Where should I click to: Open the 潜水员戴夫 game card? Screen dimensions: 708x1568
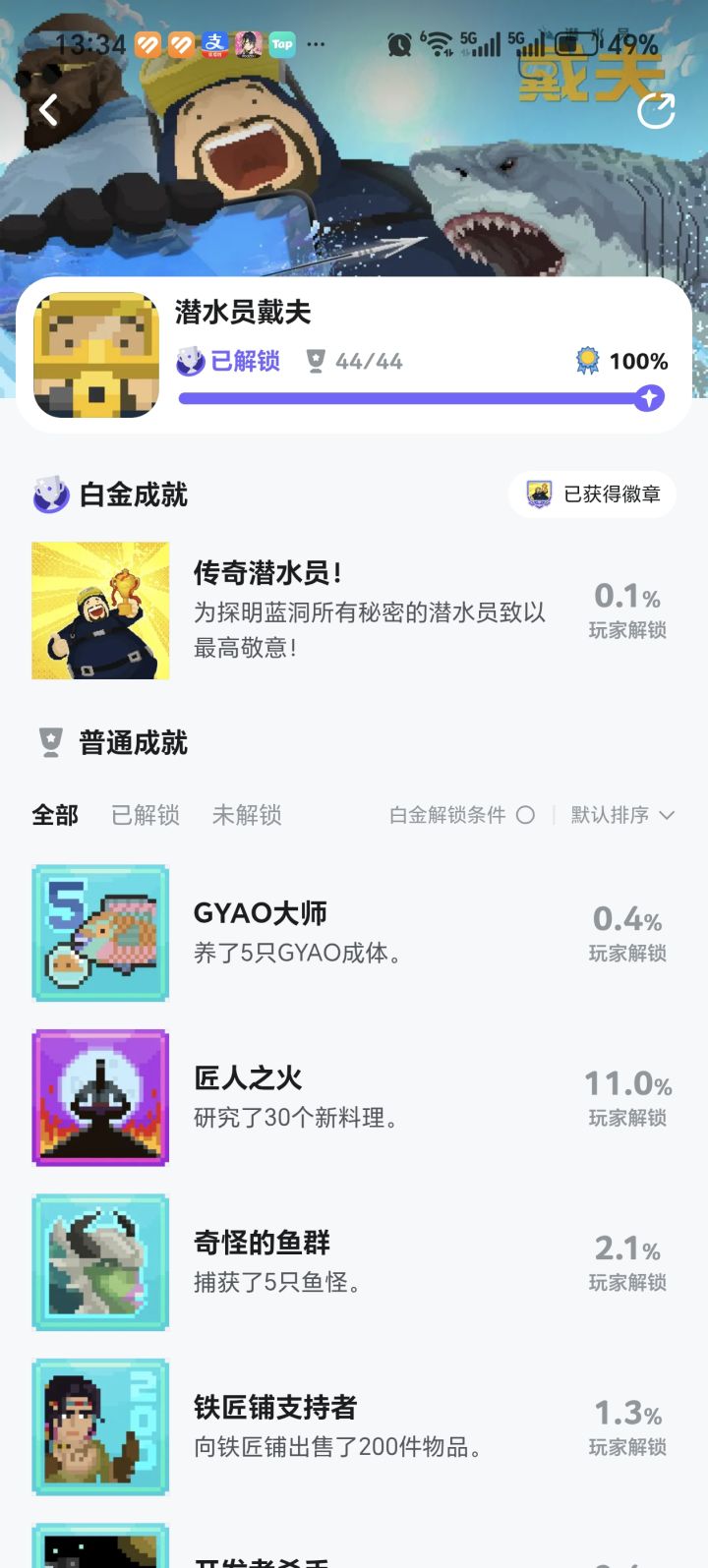354,355
